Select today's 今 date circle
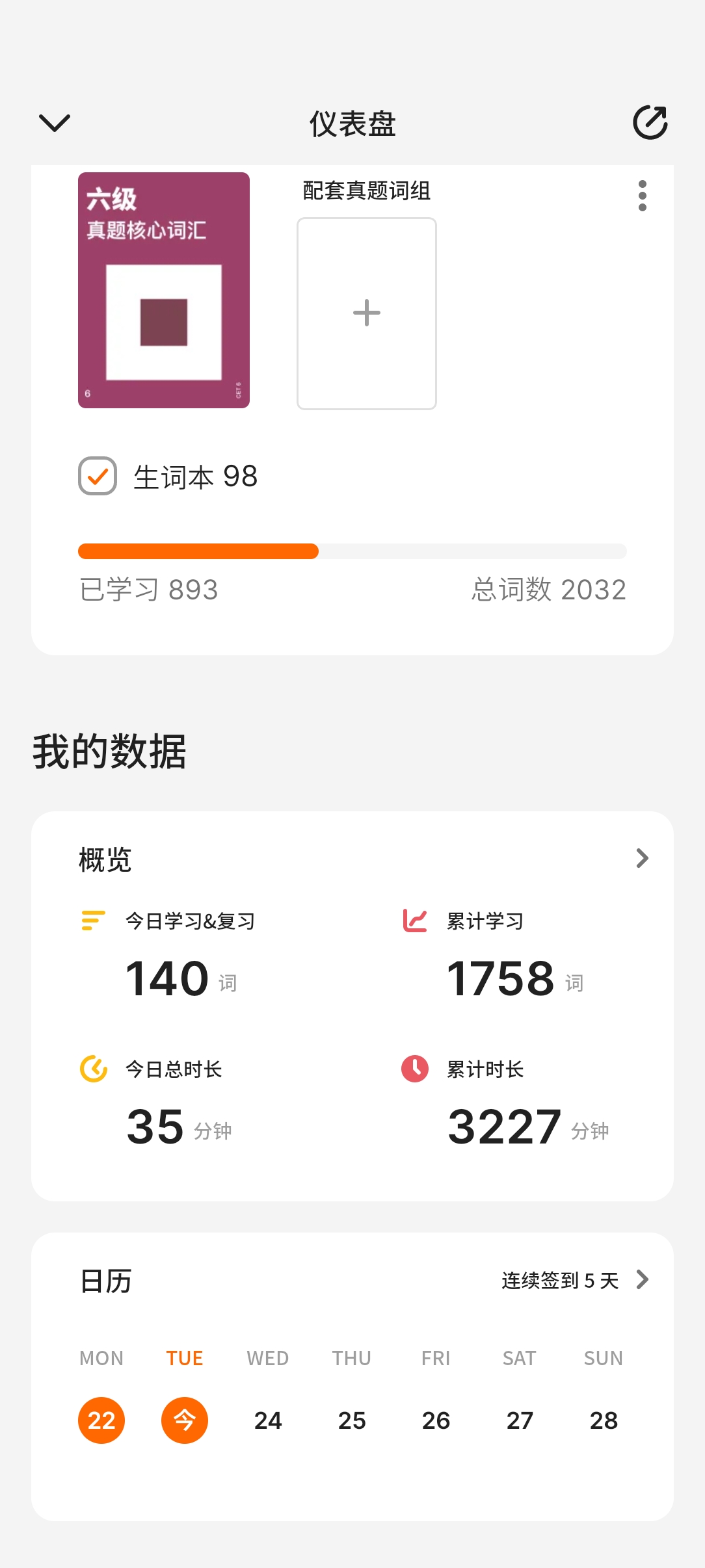 185,1420
